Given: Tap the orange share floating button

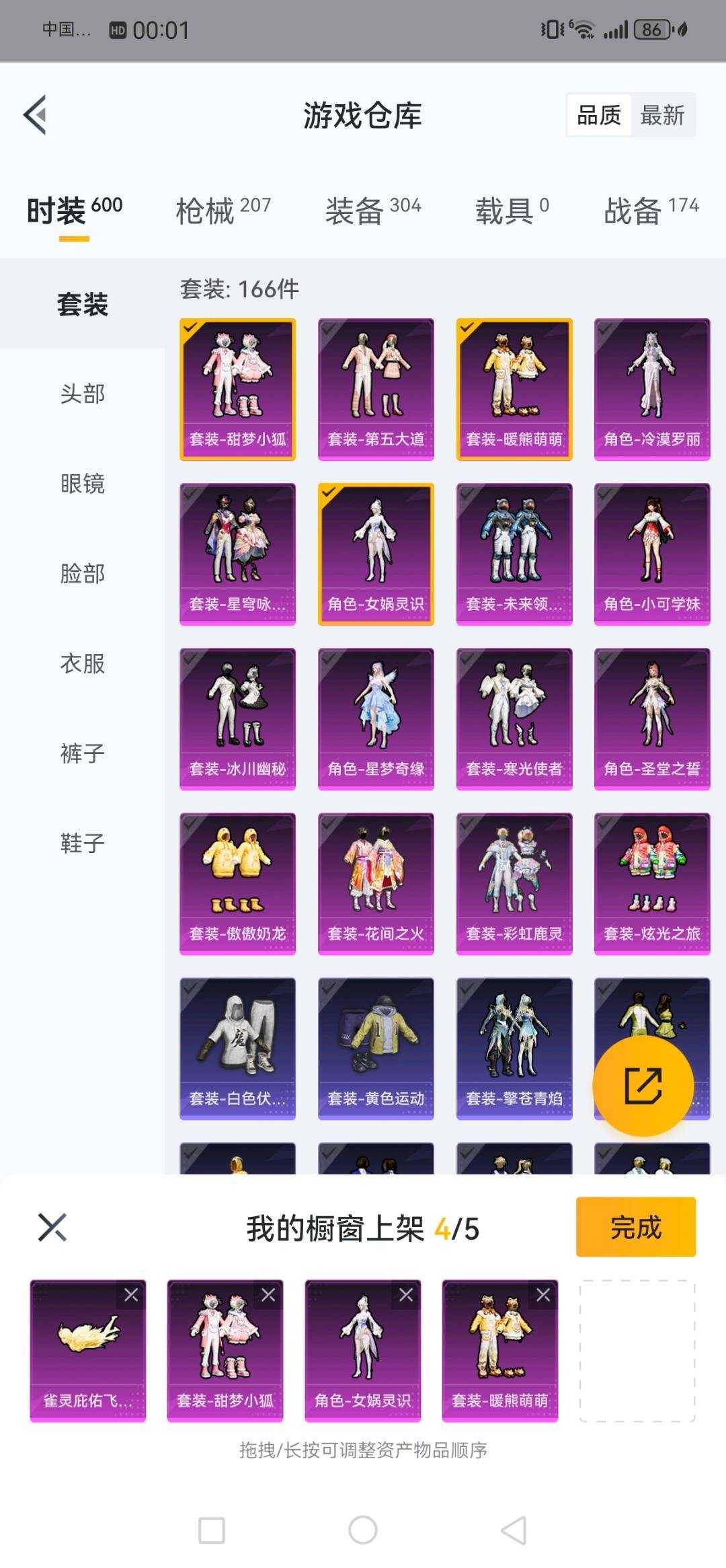Looking at the screenshot, I should [x=643, y=1086].
